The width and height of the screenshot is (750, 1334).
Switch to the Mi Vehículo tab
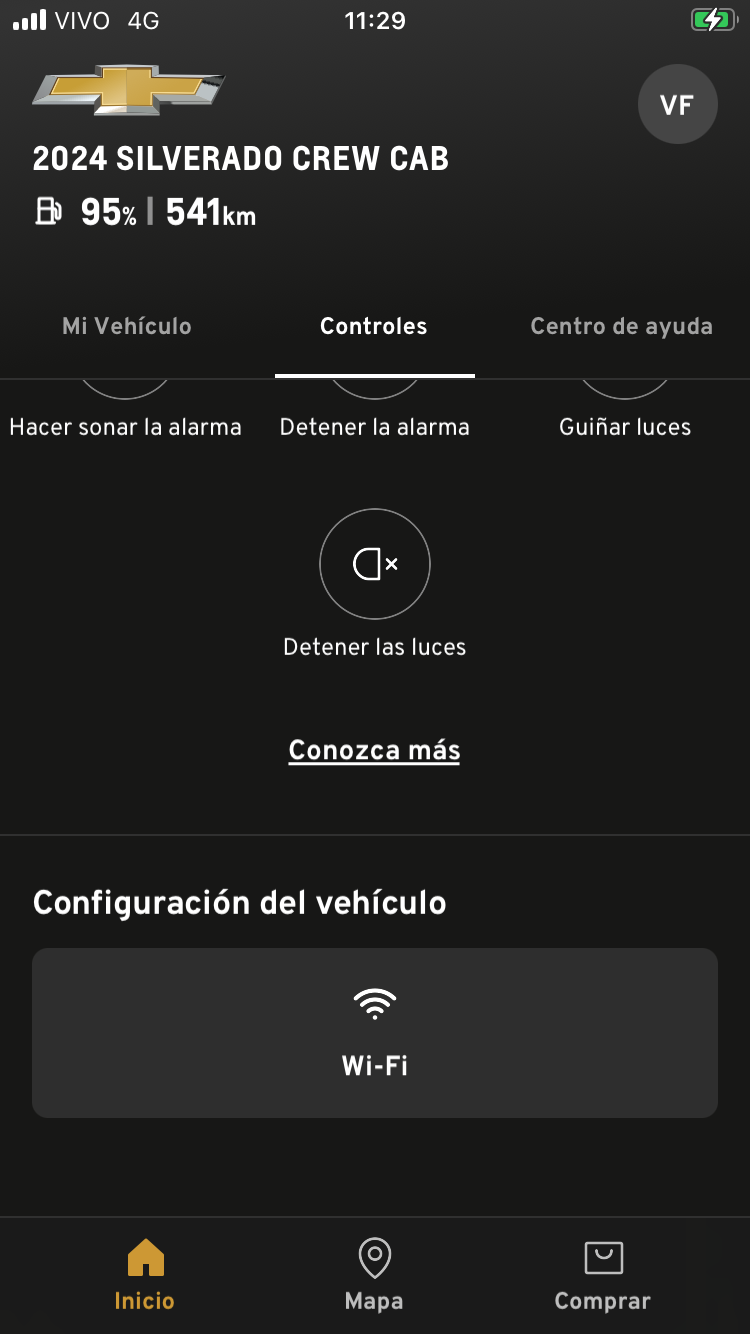click(x=127, y=326)
